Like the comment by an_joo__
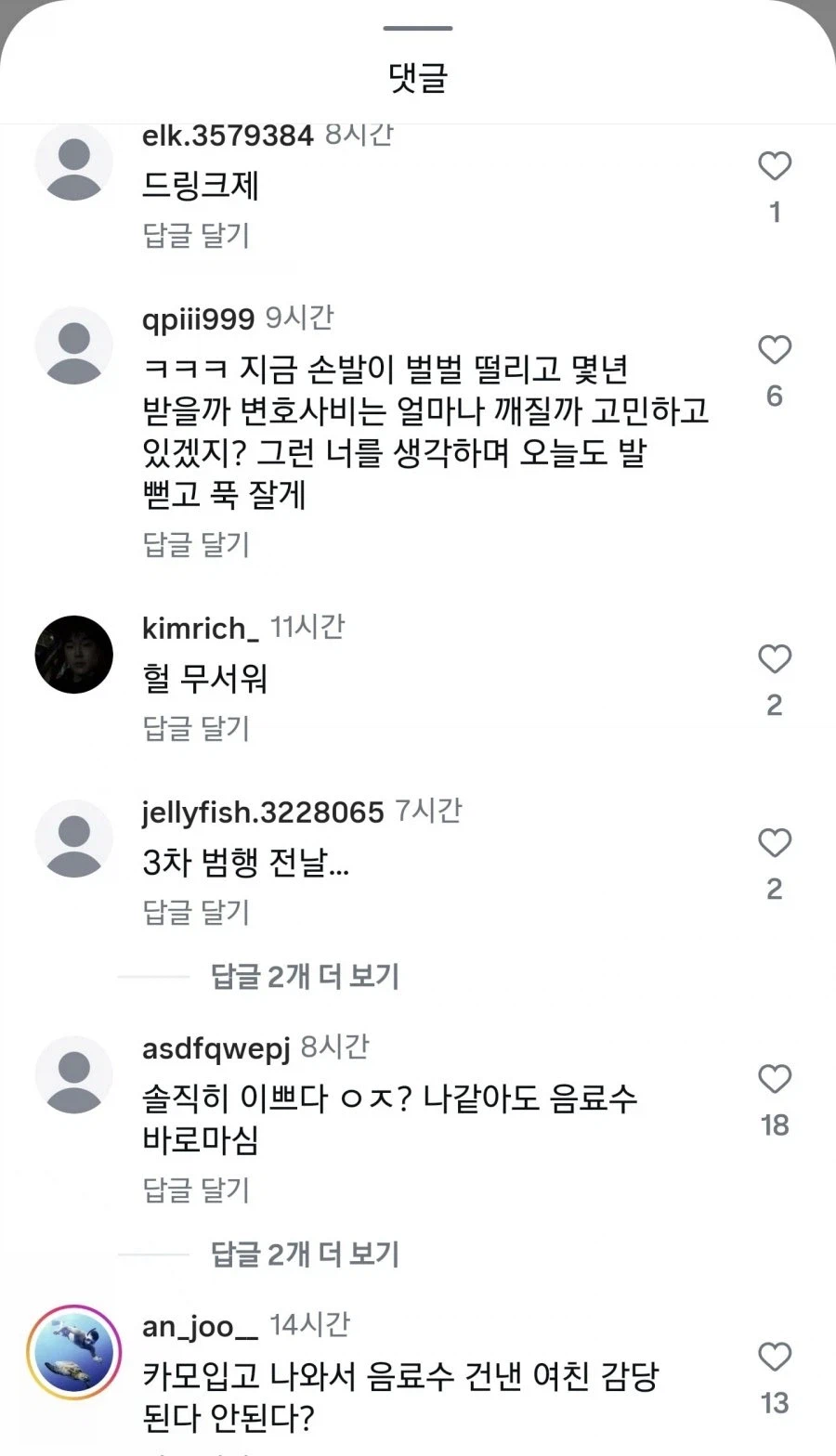Image resolution: width=836 pixels, height=1456 pixels. 774,1357
